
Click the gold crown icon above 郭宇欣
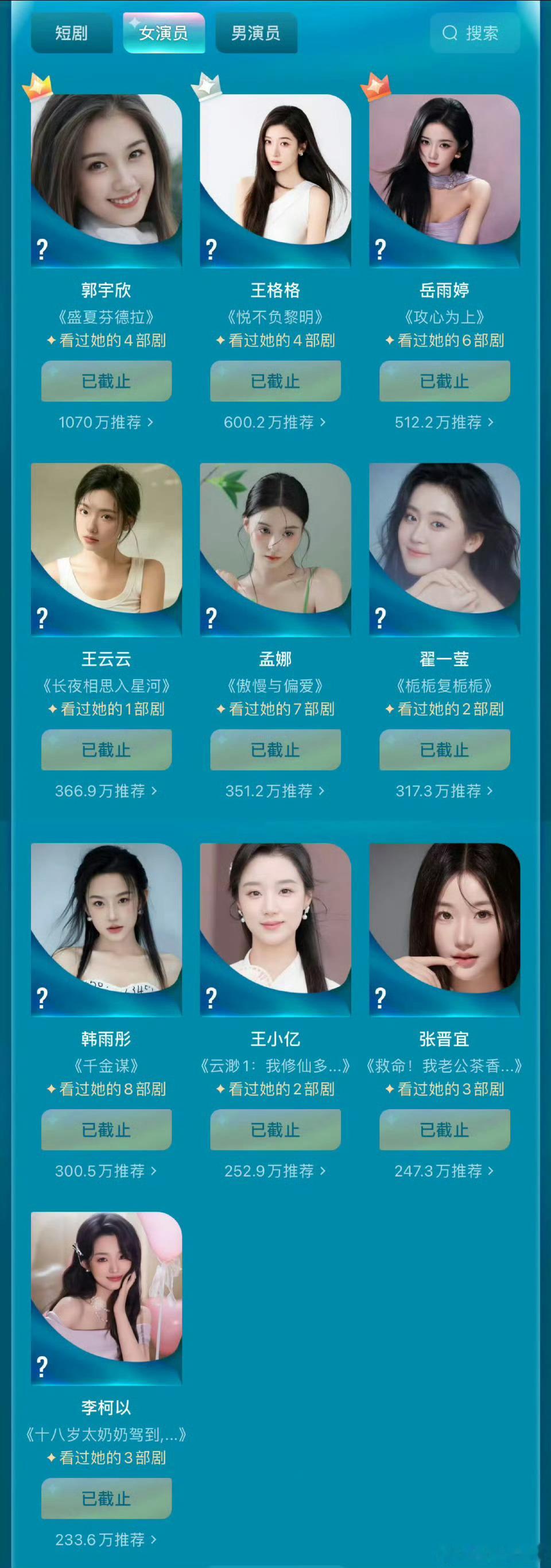pos(38,85)
